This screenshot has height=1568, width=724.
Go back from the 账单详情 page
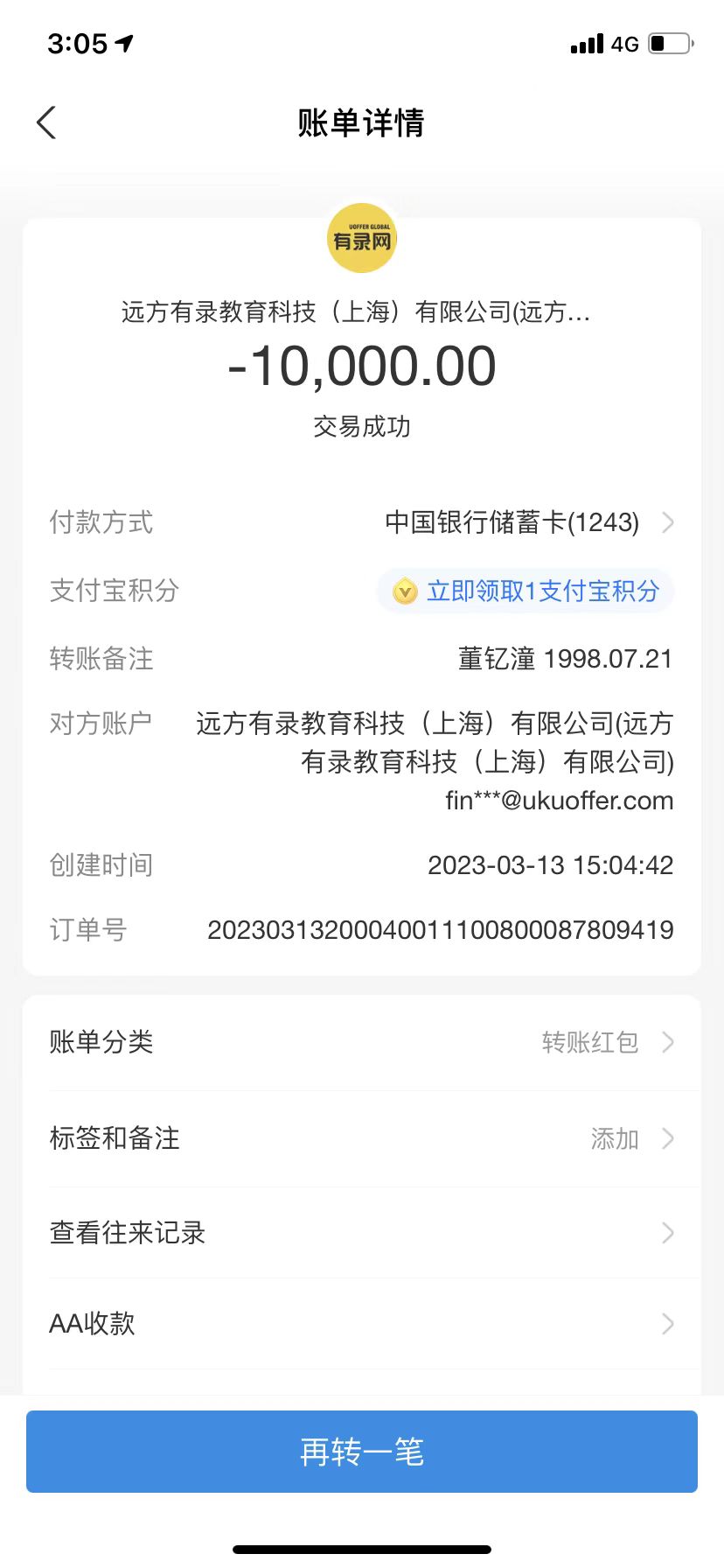(x=47, y=122)
